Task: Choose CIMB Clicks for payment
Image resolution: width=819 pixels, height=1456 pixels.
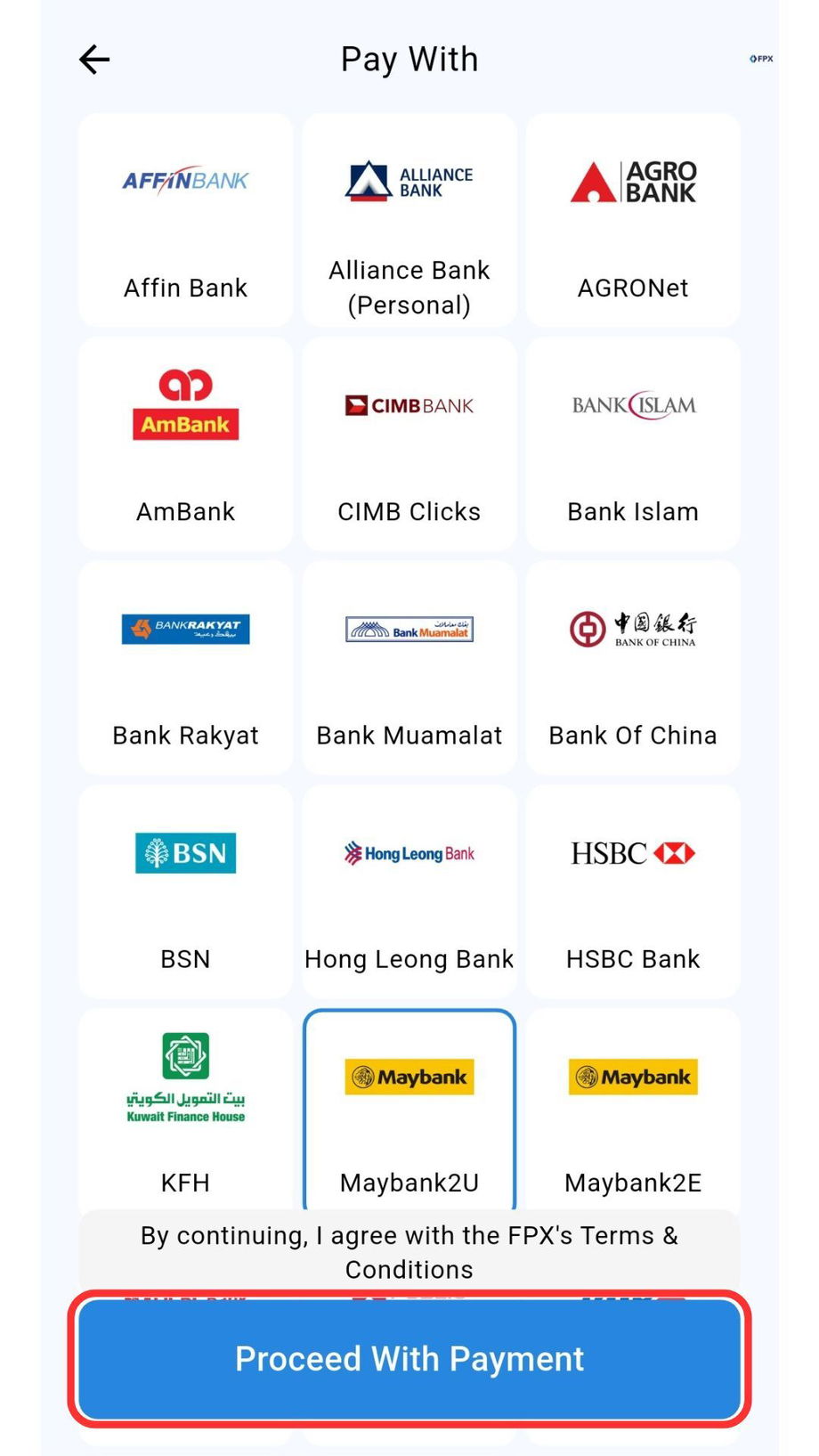Action: [x=409, y=443]
